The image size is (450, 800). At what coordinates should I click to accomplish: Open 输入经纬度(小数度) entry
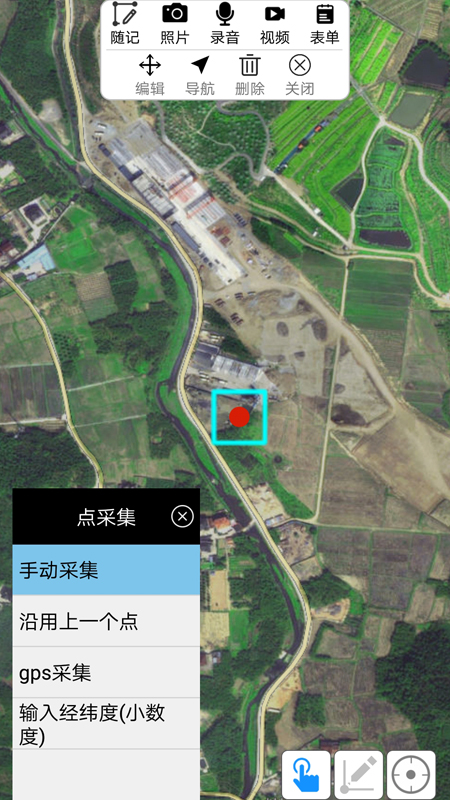[x=106, y=723]
